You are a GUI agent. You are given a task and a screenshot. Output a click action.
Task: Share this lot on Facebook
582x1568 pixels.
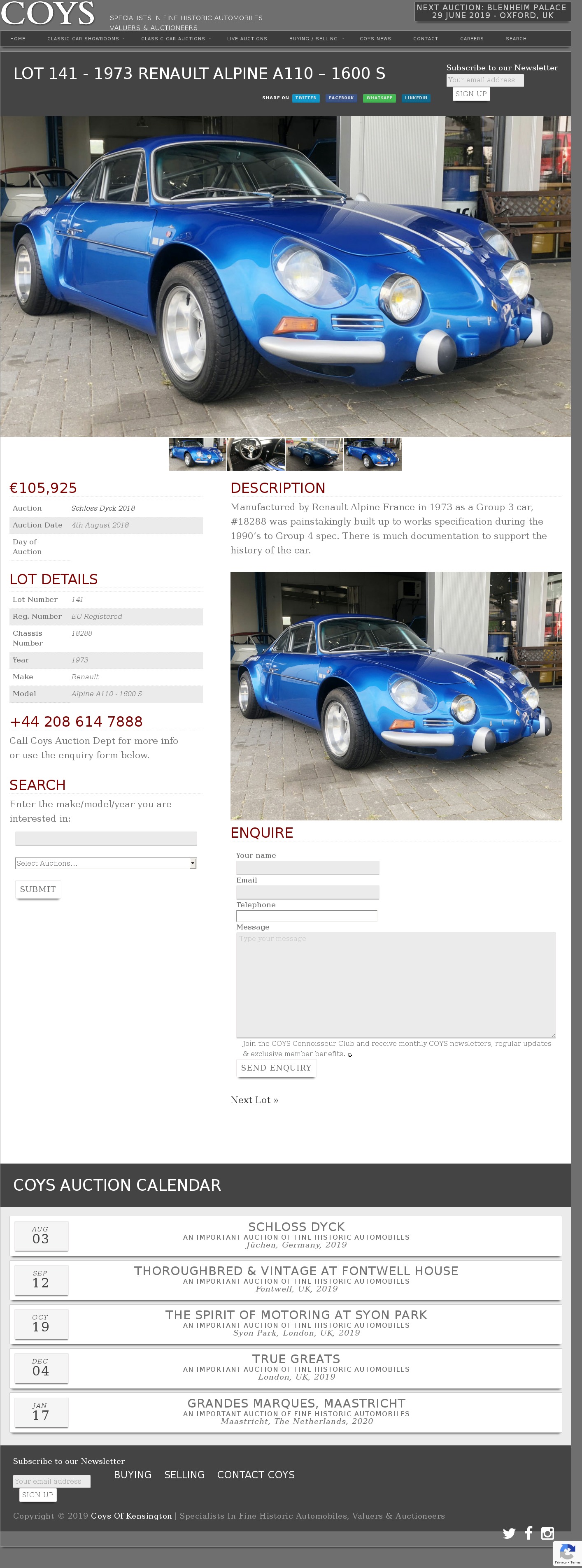(x=341, y=98)
